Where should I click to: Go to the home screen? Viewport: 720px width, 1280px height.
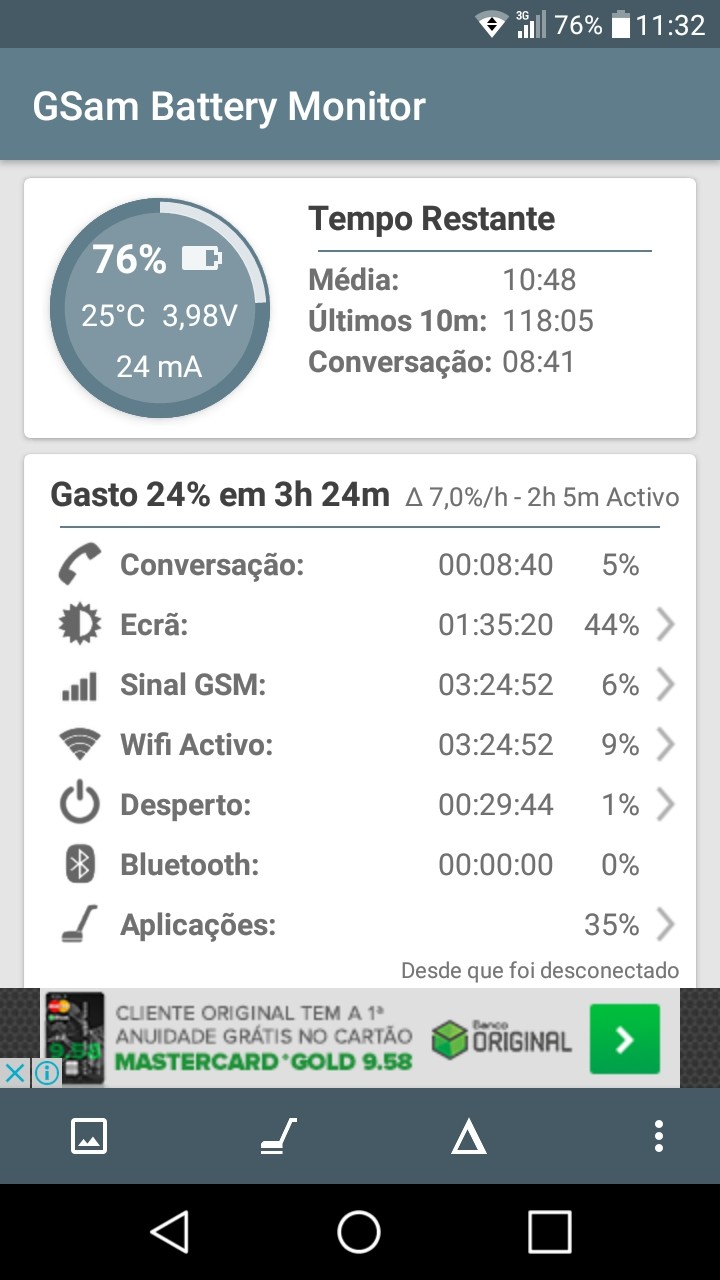click(x=359, y=1231)
